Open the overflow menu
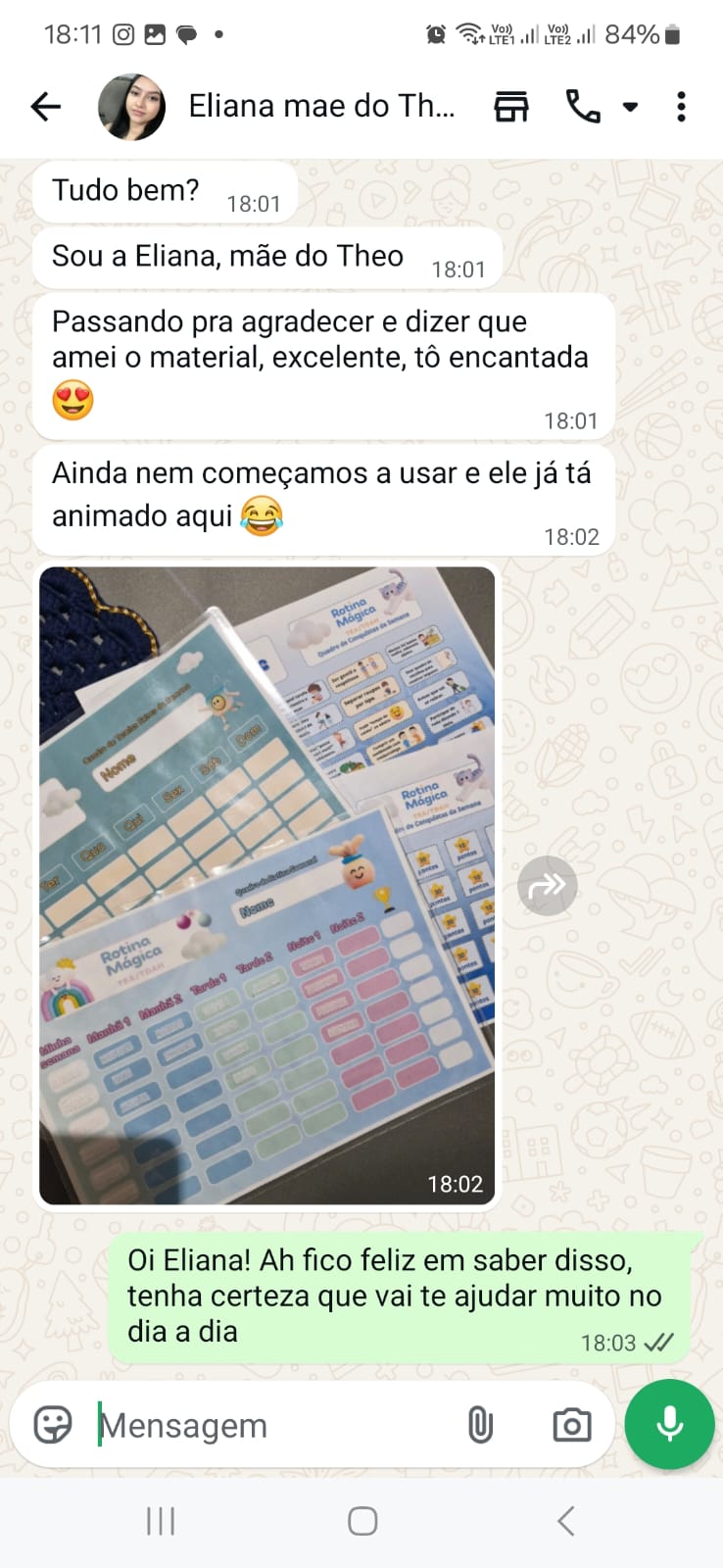Viewport: 723px width, 1568px height. (681, 106)
